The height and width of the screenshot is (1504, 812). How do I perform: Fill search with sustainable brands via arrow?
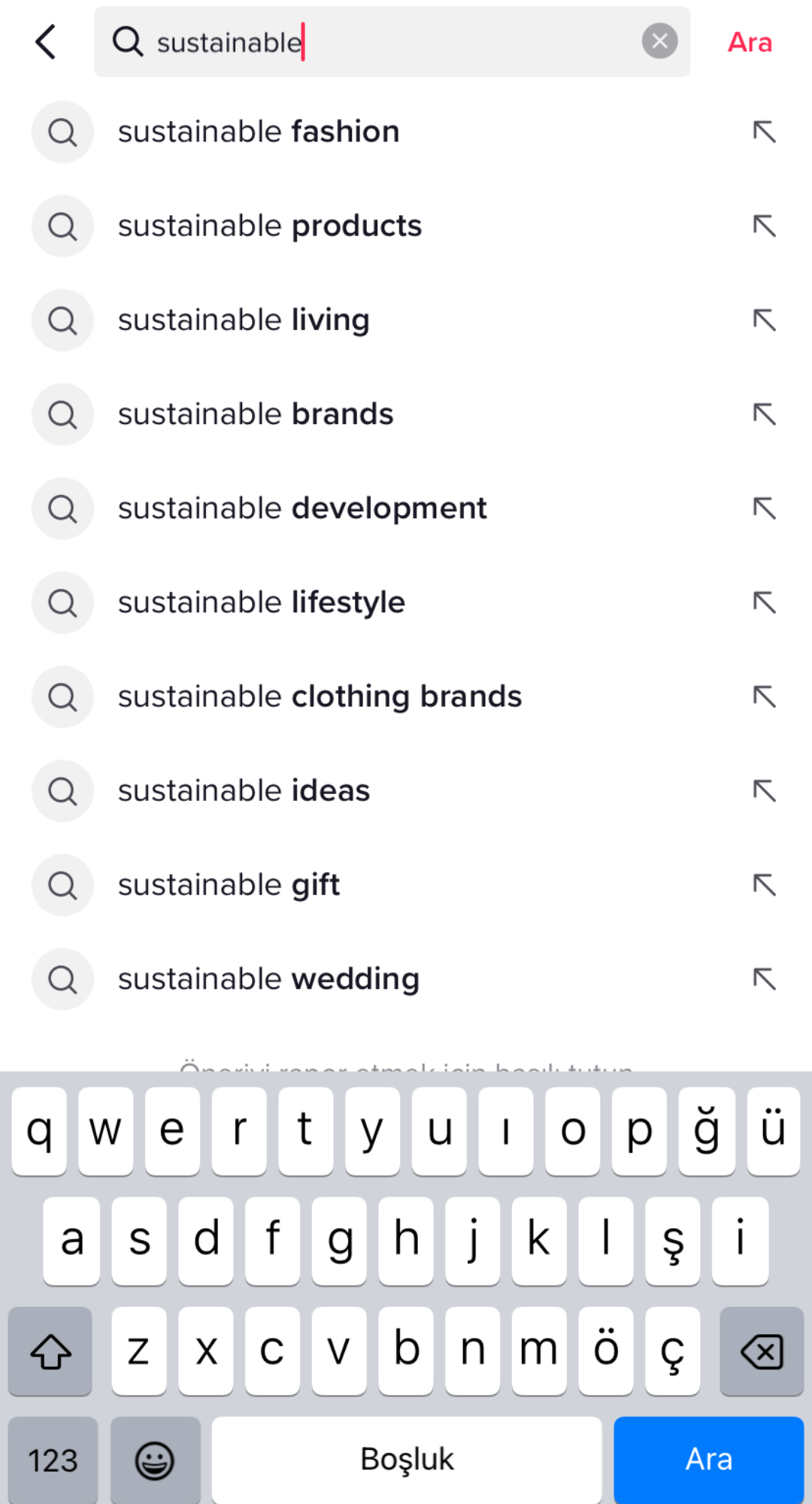pos(765,414)
